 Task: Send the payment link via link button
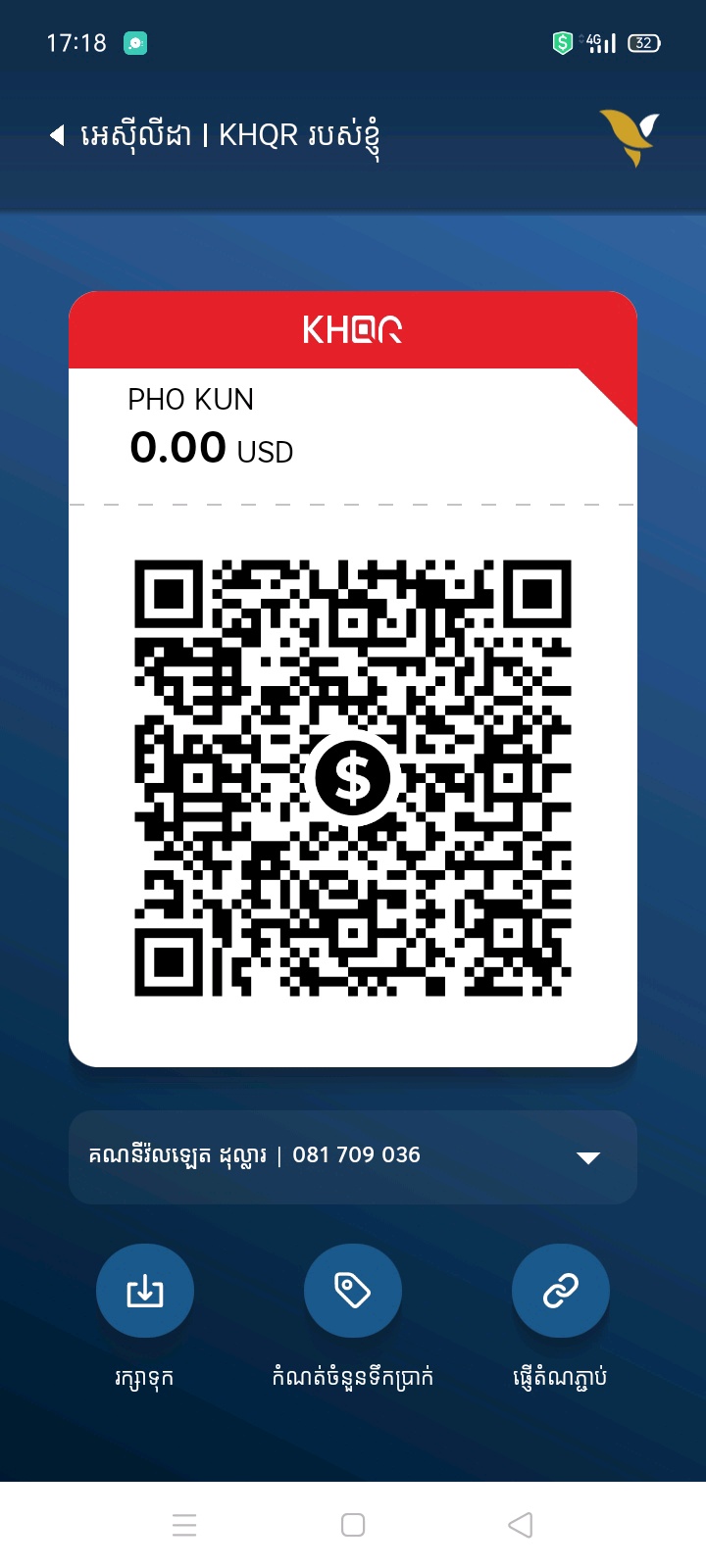pyautogui.click(x=561, y=1291)
